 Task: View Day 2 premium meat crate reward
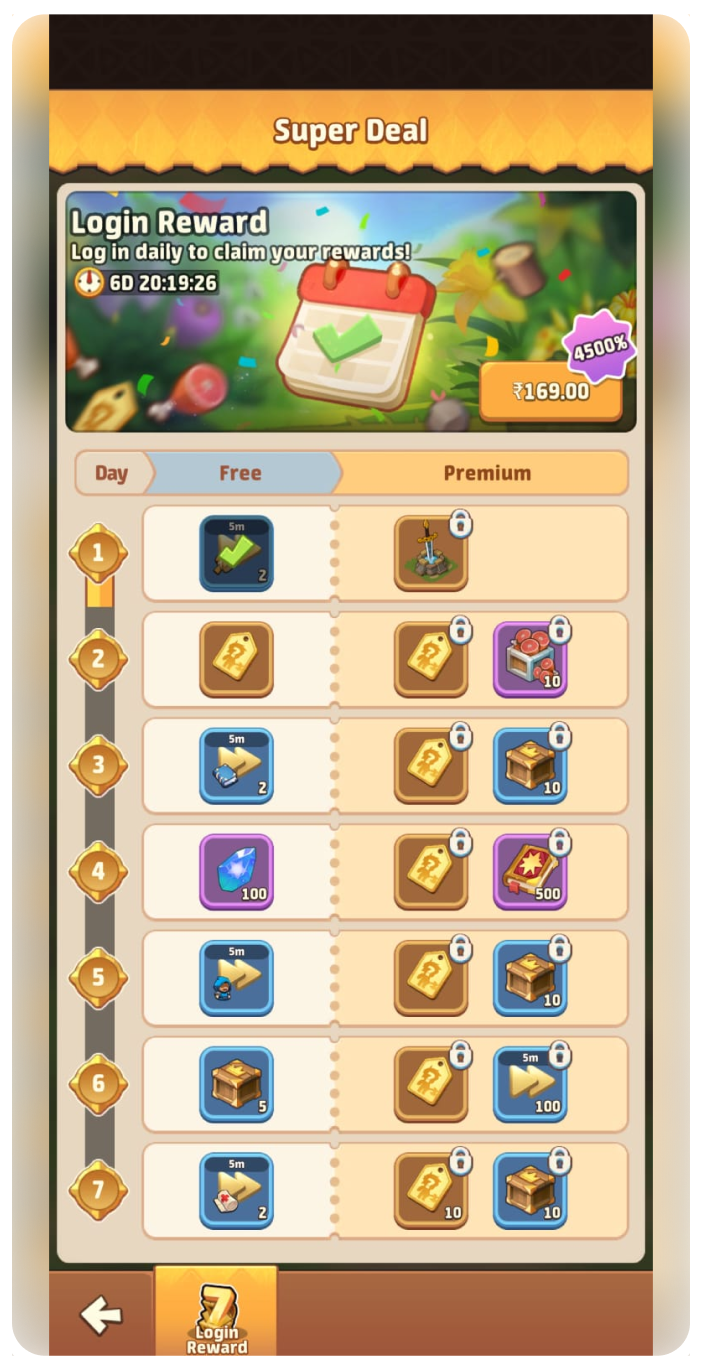(530, 659)
